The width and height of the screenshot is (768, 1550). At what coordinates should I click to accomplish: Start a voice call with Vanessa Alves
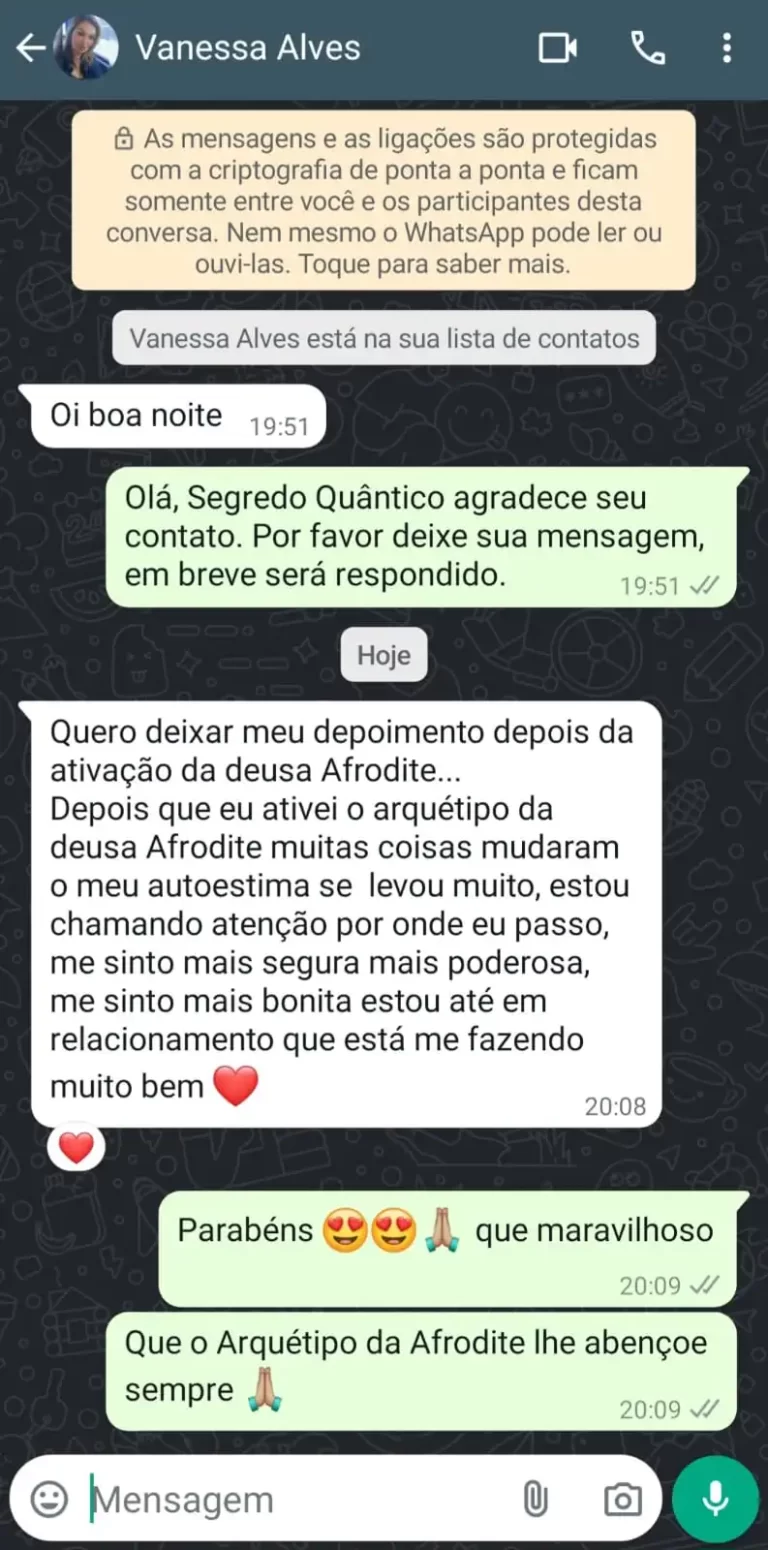tap(647, 46)
